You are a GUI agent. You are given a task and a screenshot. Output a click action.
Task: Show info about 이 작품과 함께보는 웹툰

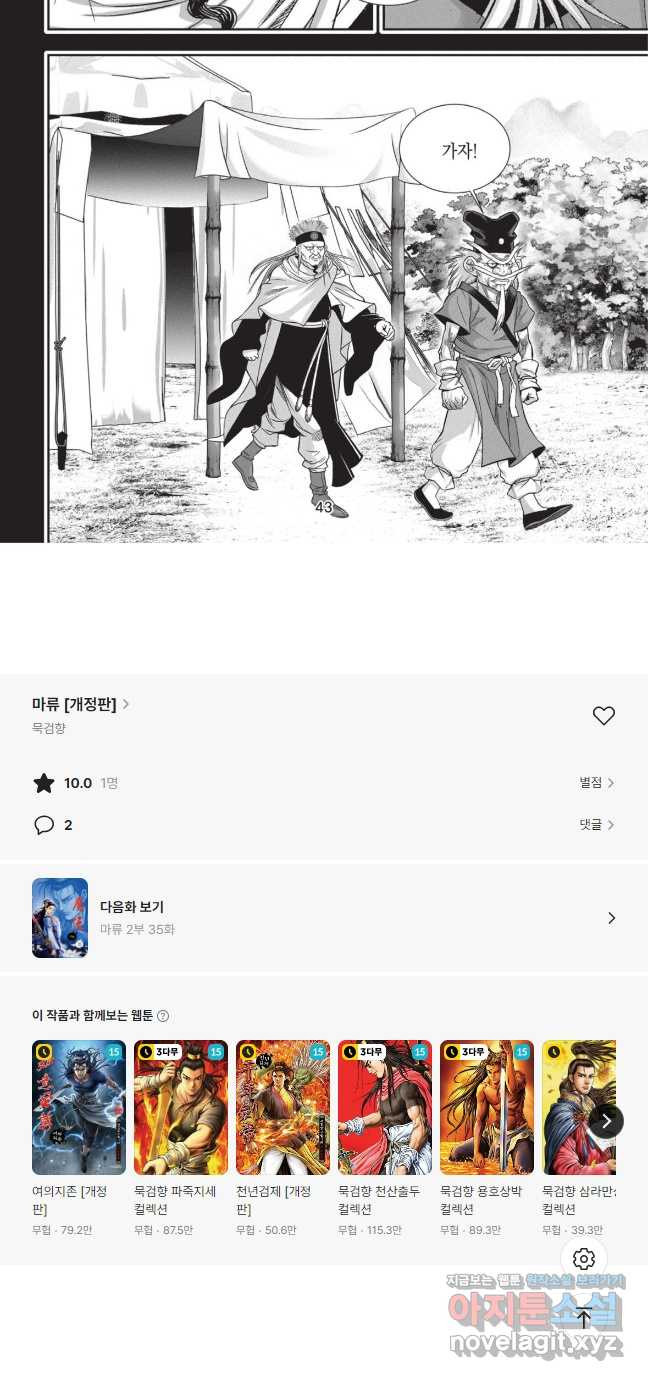pyautogui.click(x=163, y=1016)
